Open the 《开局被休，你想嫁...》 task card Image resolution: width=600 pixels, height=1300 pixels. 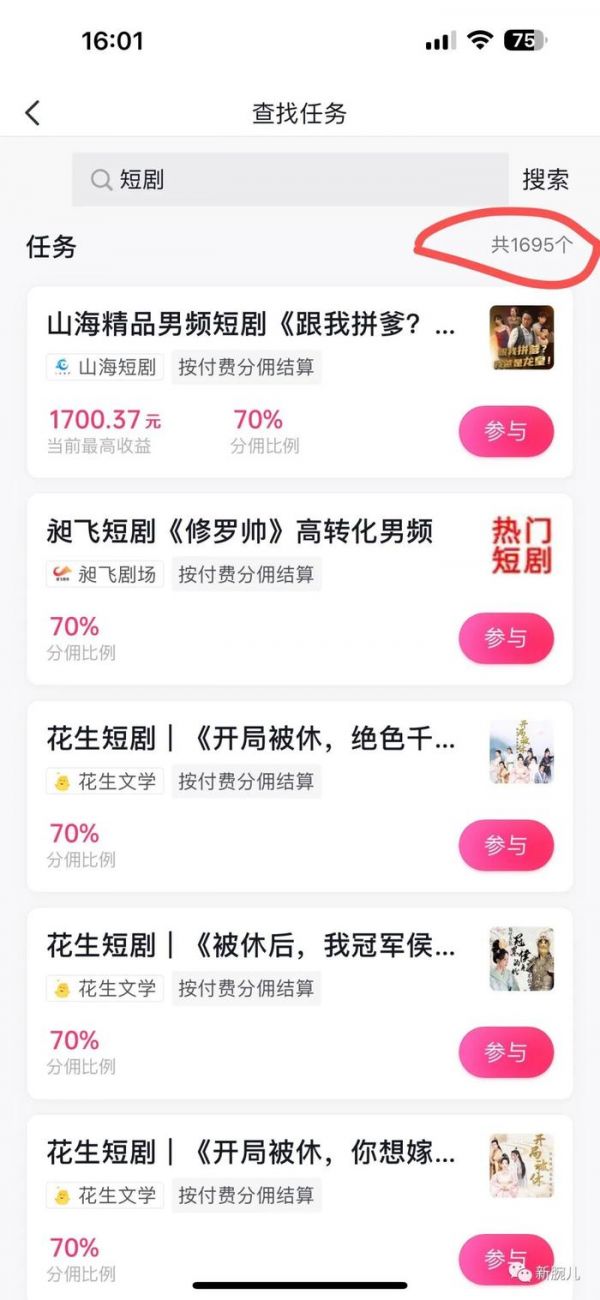[250, 1153]
